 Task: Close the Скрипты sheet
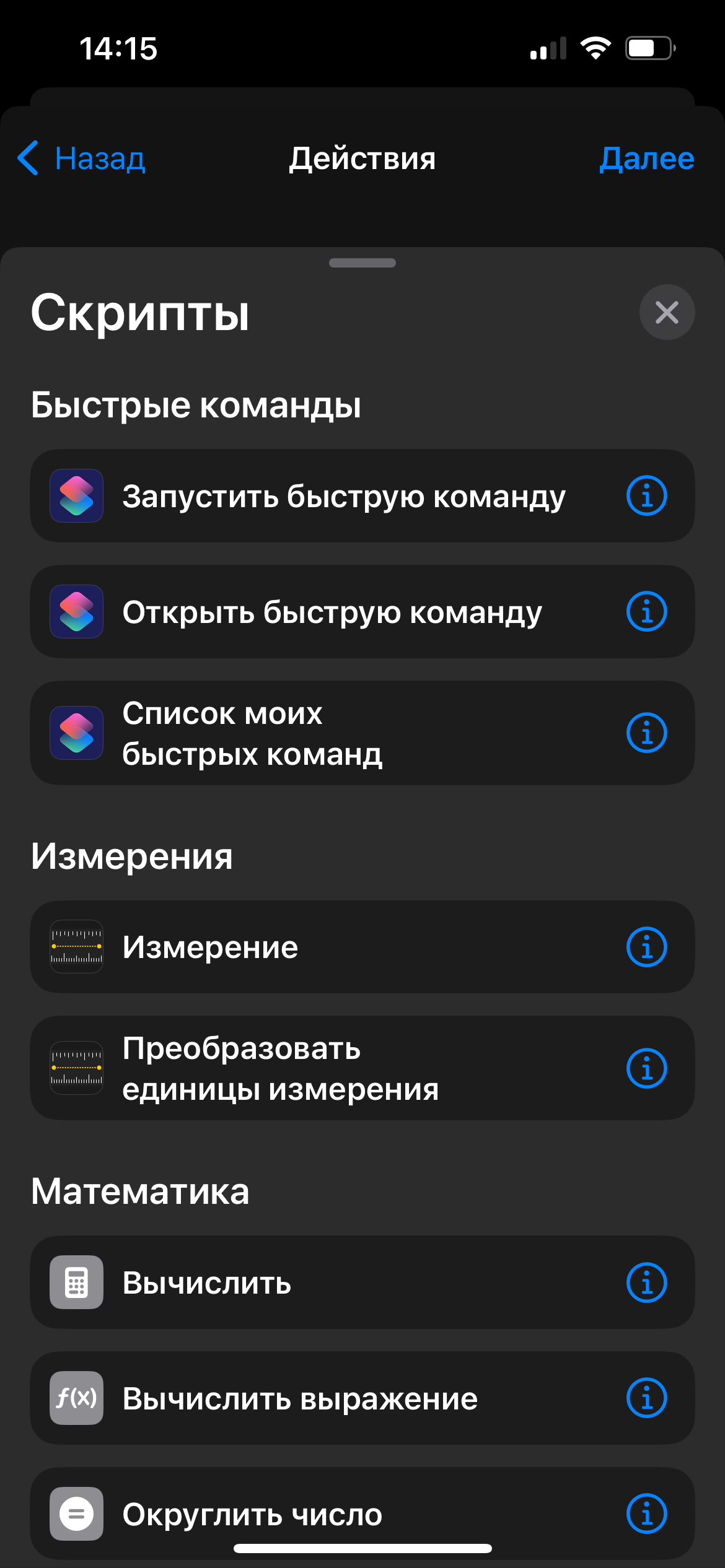click(x=667, y=312)
